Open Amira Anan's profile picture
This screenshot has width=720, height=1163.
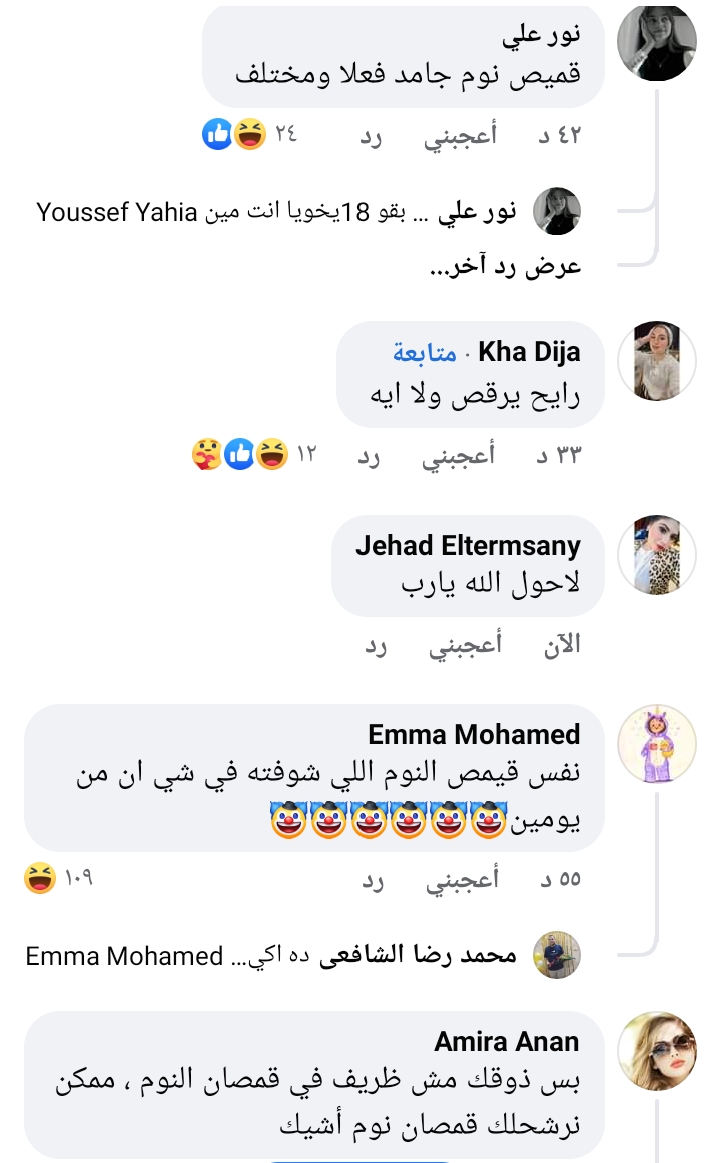point(657,1049)
